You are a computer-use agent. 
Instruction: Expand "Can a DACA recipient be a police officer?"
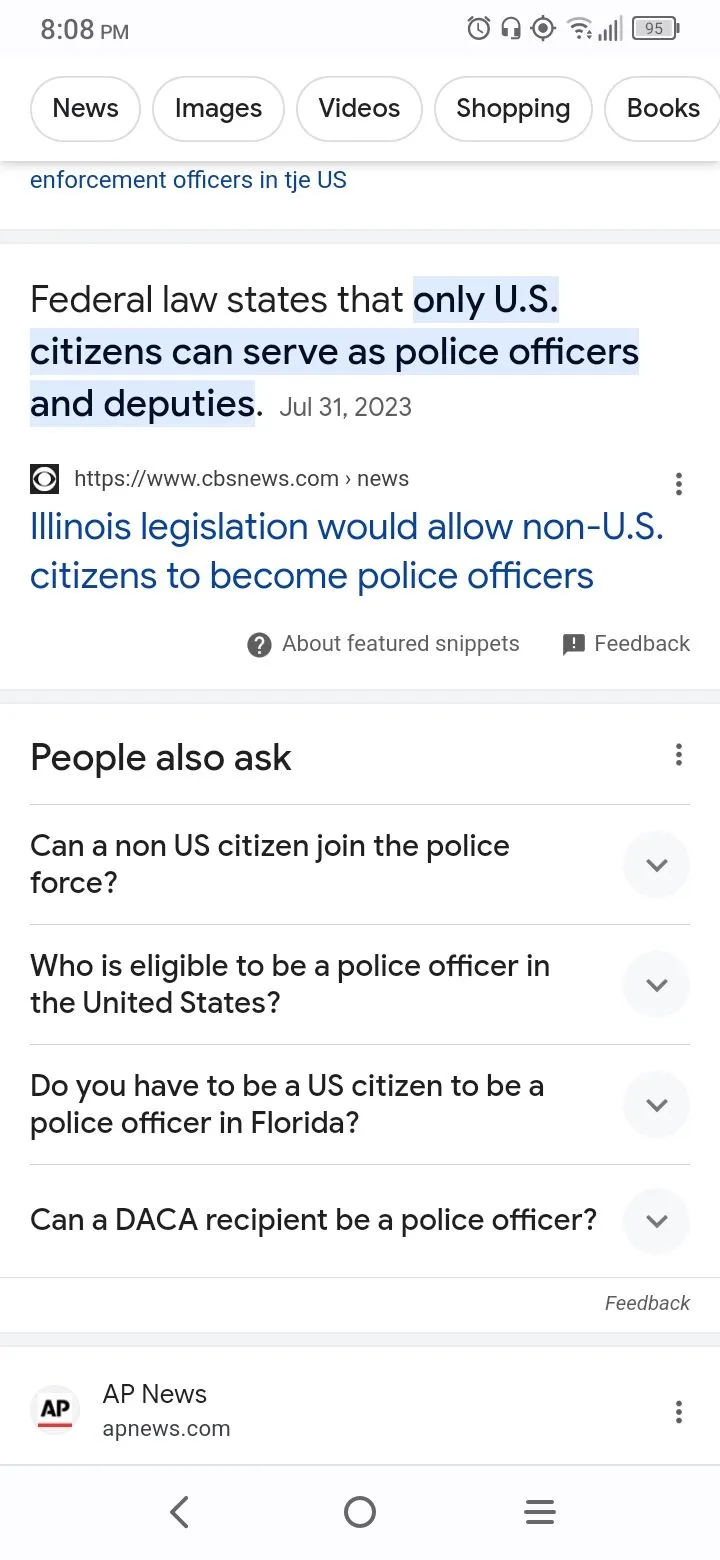click(x=656, y=1221)
